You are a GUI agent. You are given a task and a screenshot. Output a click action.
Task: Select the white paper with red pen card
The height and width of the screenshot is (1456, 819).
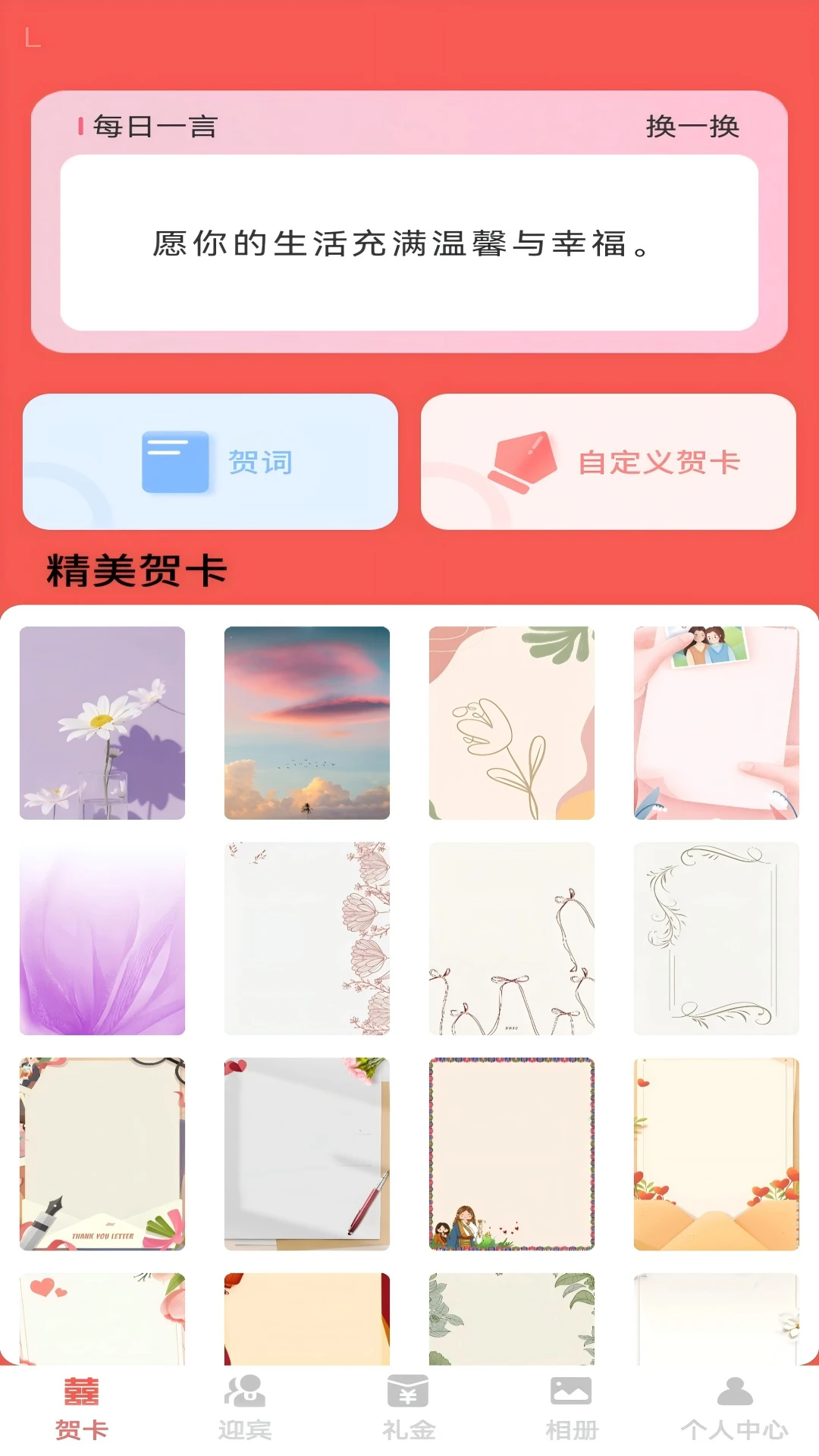tap(307, 1153)
